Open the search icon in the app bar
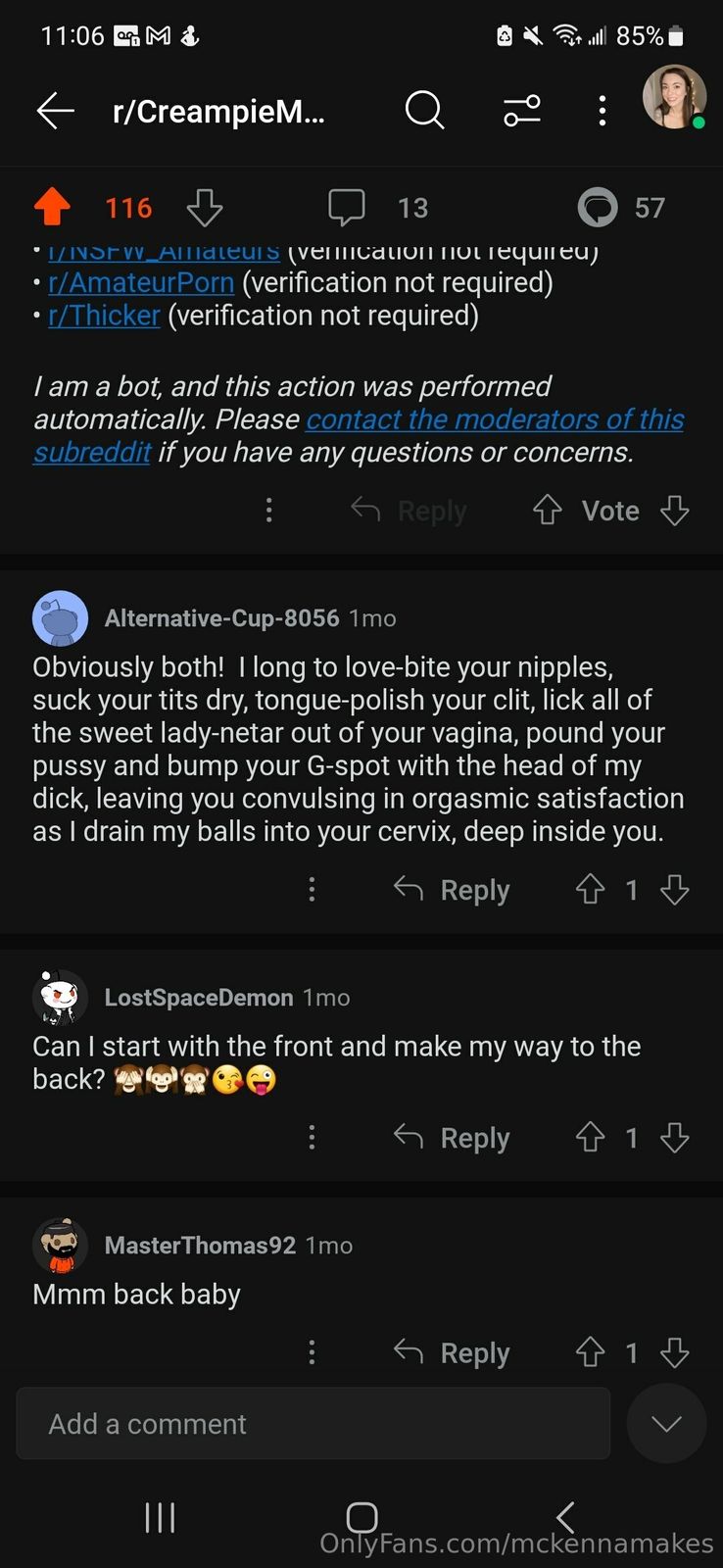This screenshot has width=723, height=1568. [x=424, y=111]
